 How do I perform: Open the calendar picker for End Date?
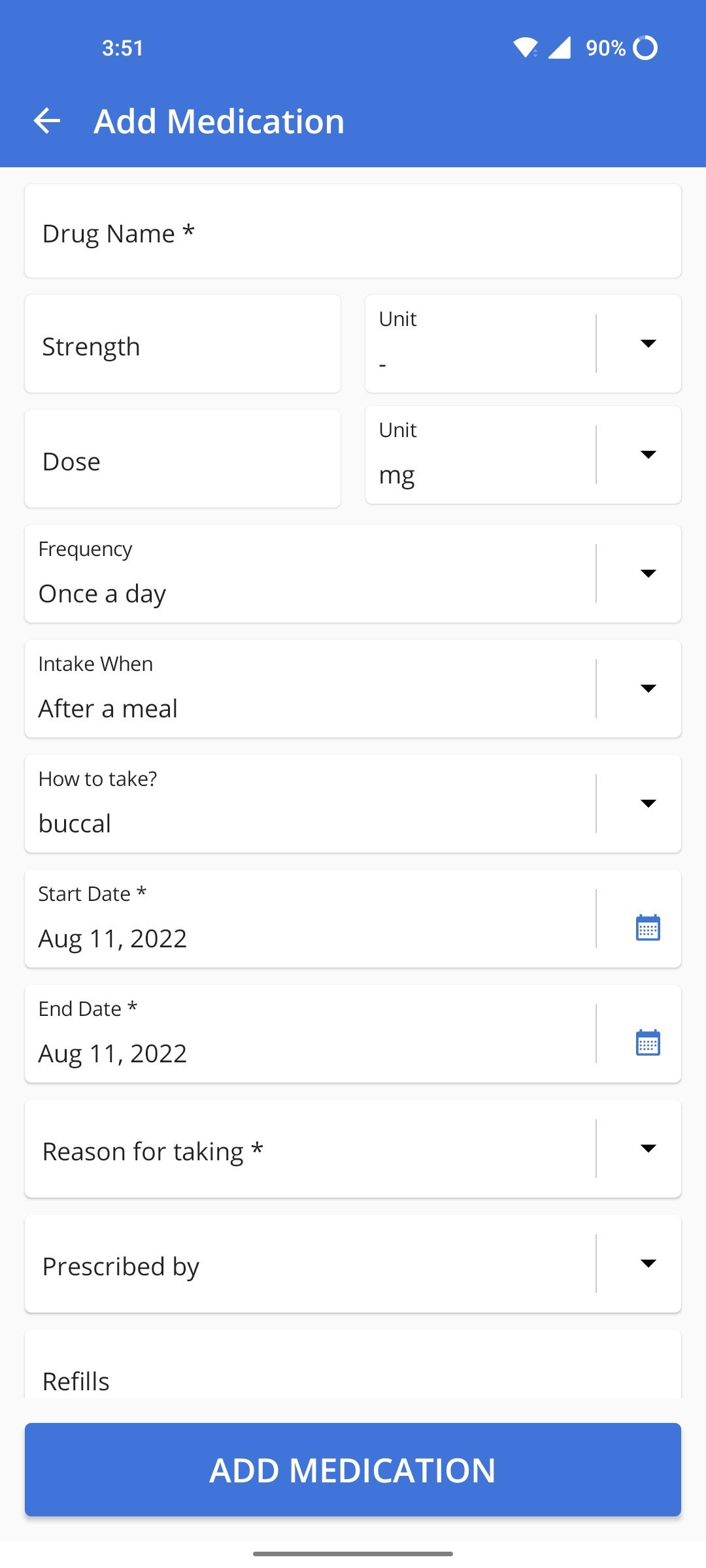coord(647,1042)
